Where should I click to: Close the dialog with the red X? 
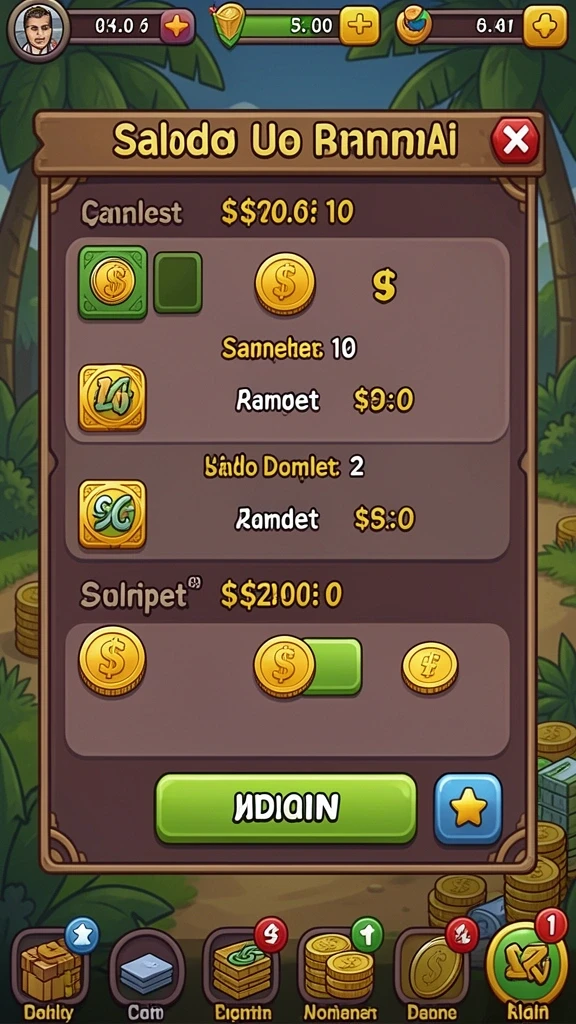click(515, 140)
